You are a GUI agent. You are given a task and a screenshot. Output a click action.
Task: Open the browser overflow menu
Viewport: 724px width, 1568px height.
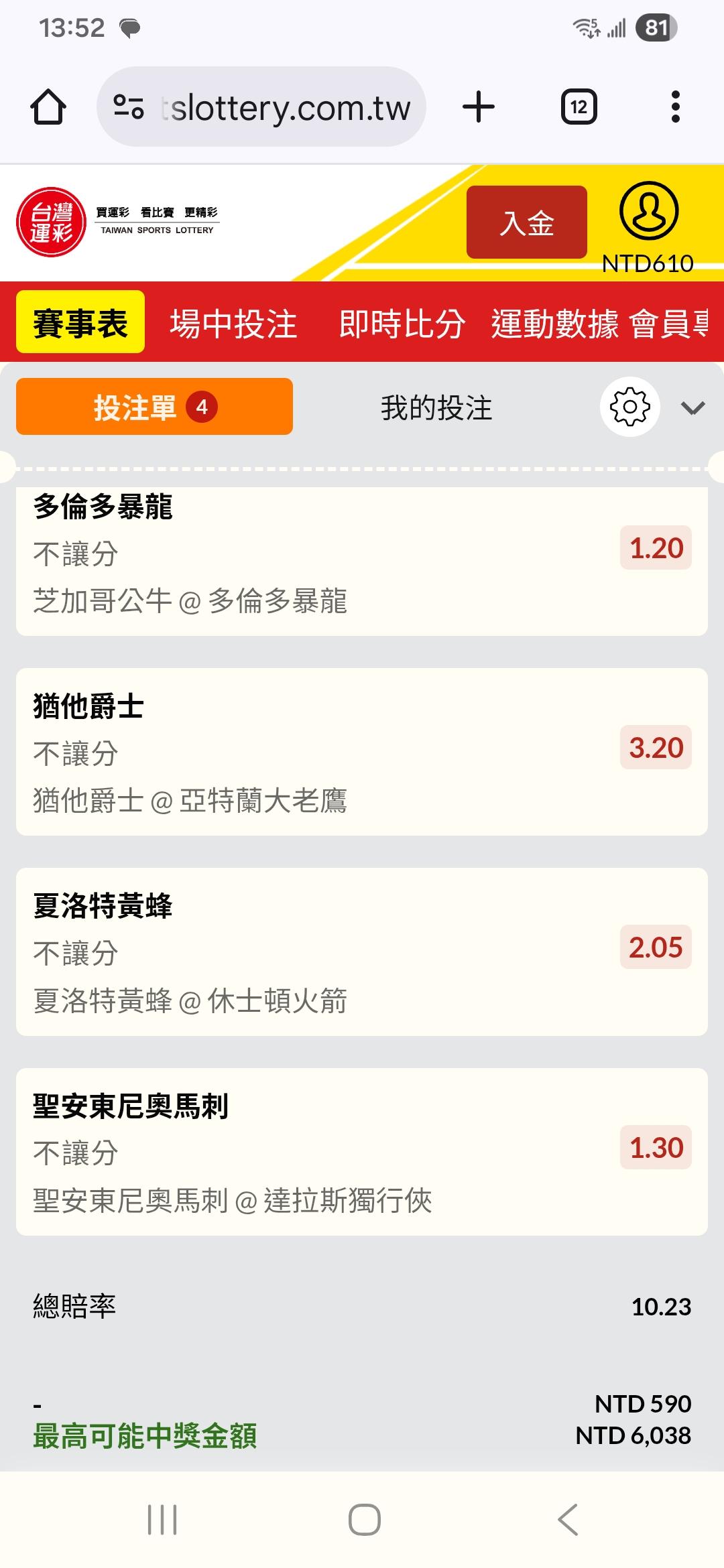click(675, 107)
